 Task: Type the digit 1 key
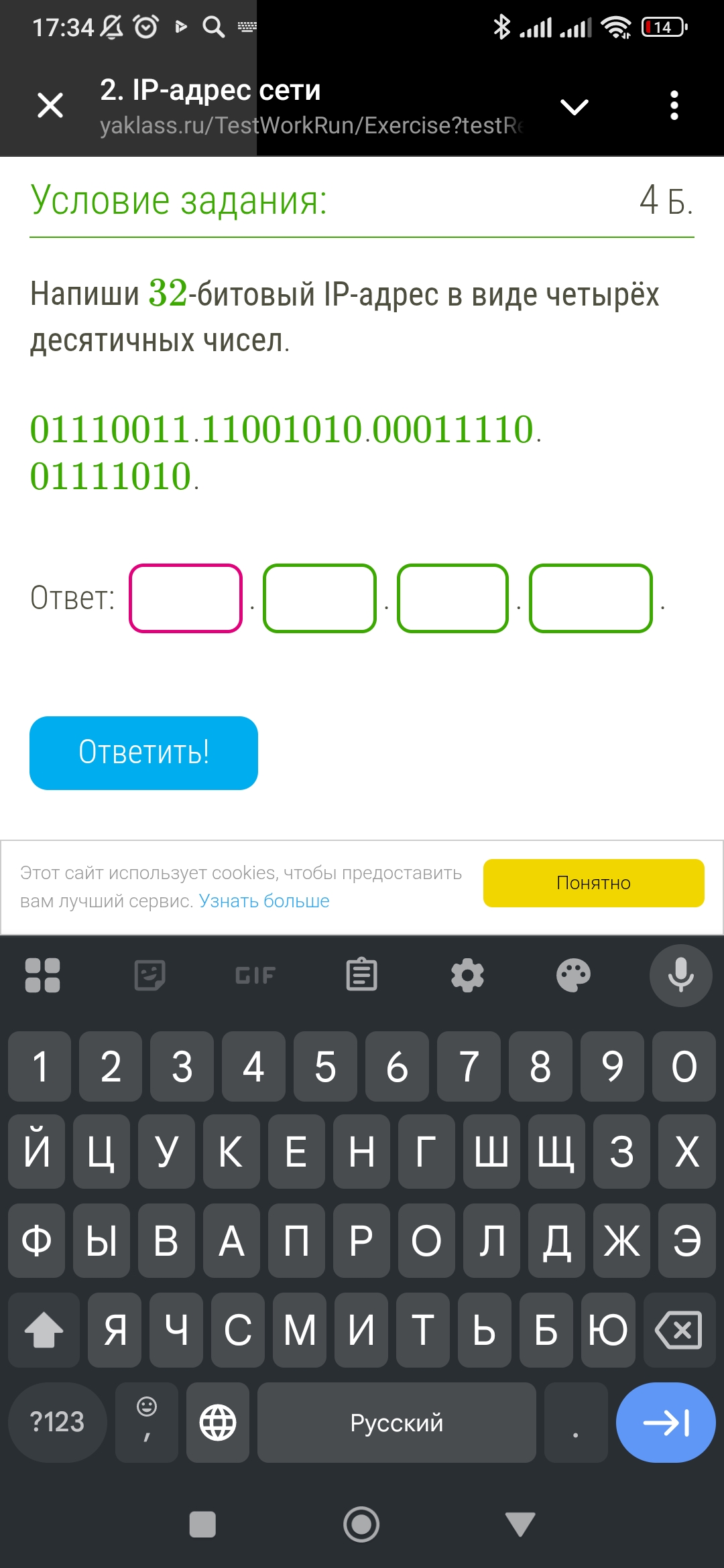pyautogui.click(x=40, y=1066)
